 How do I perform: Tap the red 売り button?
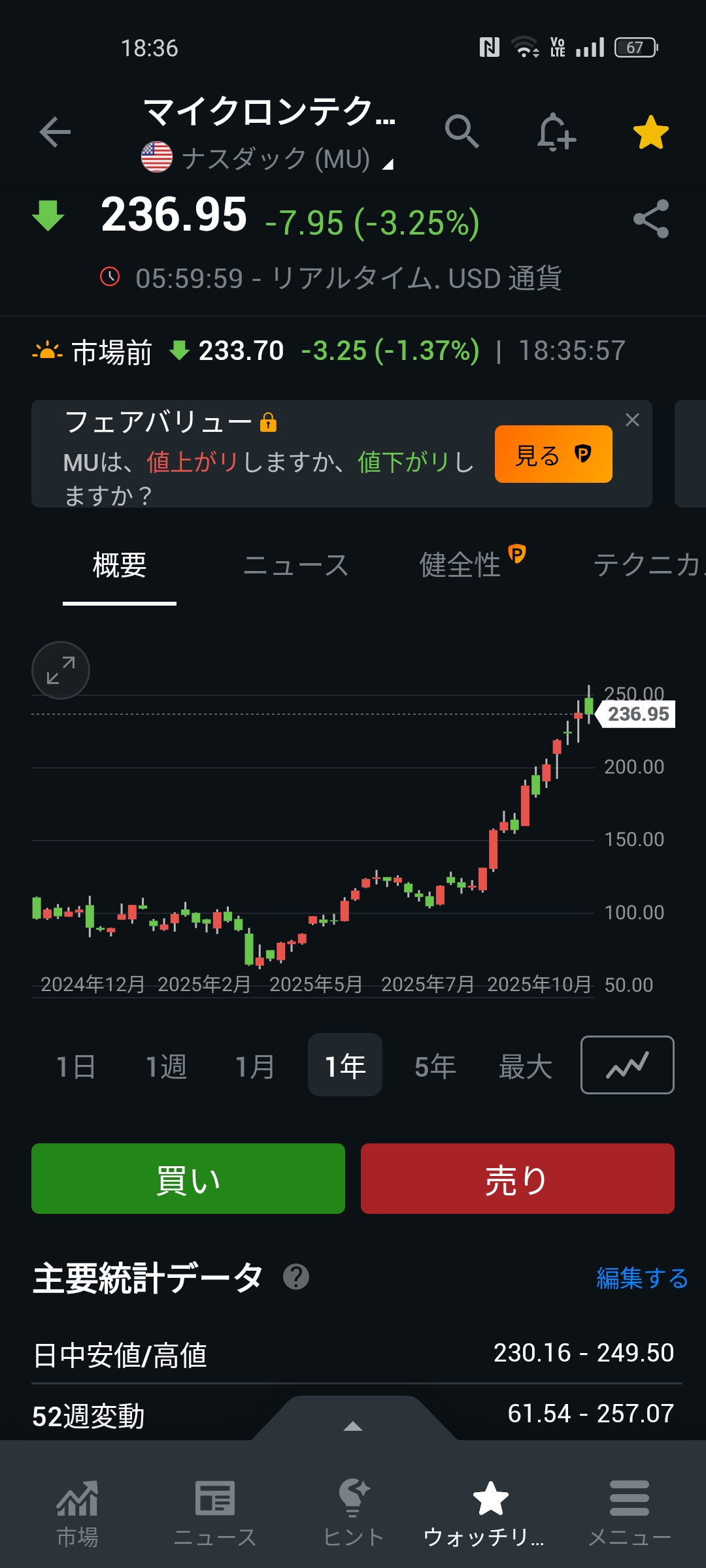point(517,1179)
